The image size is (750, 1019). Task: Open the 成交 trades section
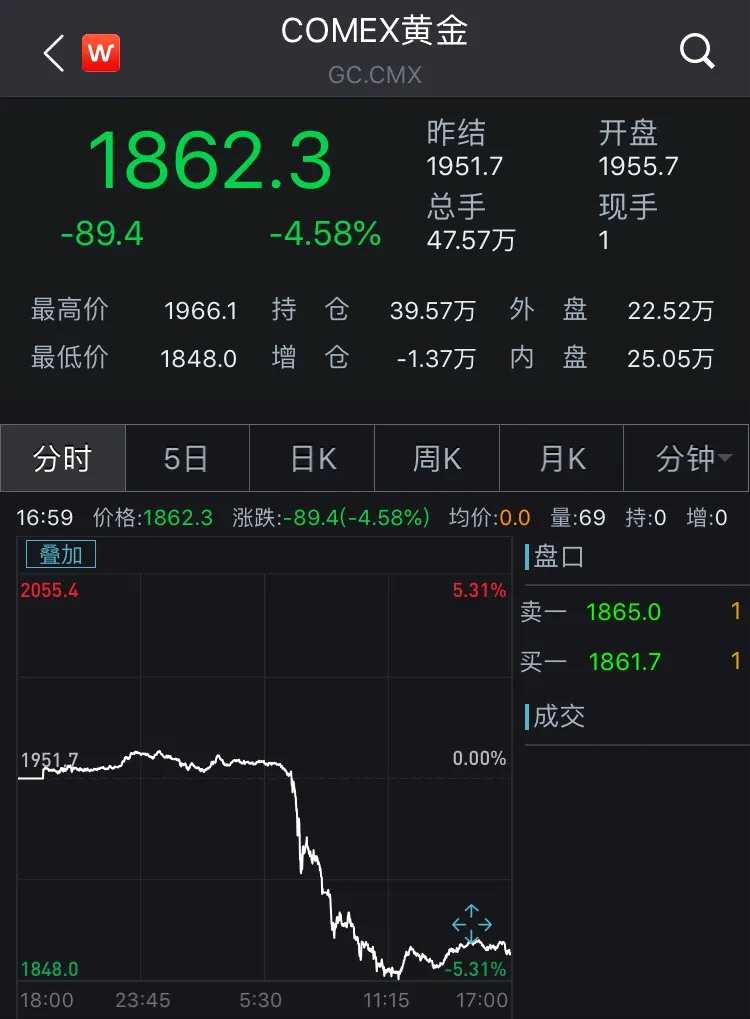pyautogui.click(x=558, y=716)
